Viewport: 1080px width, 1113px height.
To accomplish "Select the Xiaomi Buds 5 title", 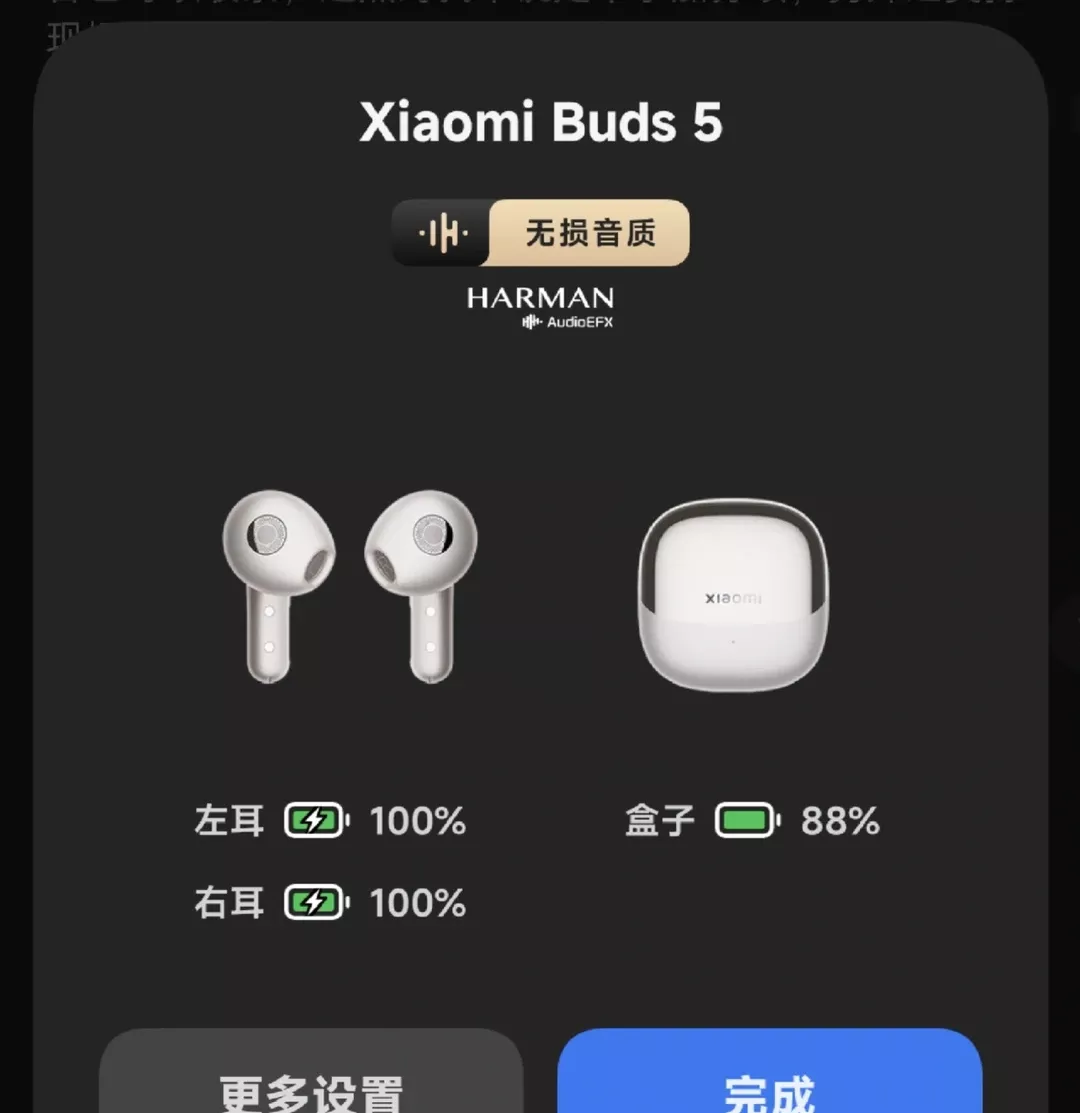I will coord(540,122).
